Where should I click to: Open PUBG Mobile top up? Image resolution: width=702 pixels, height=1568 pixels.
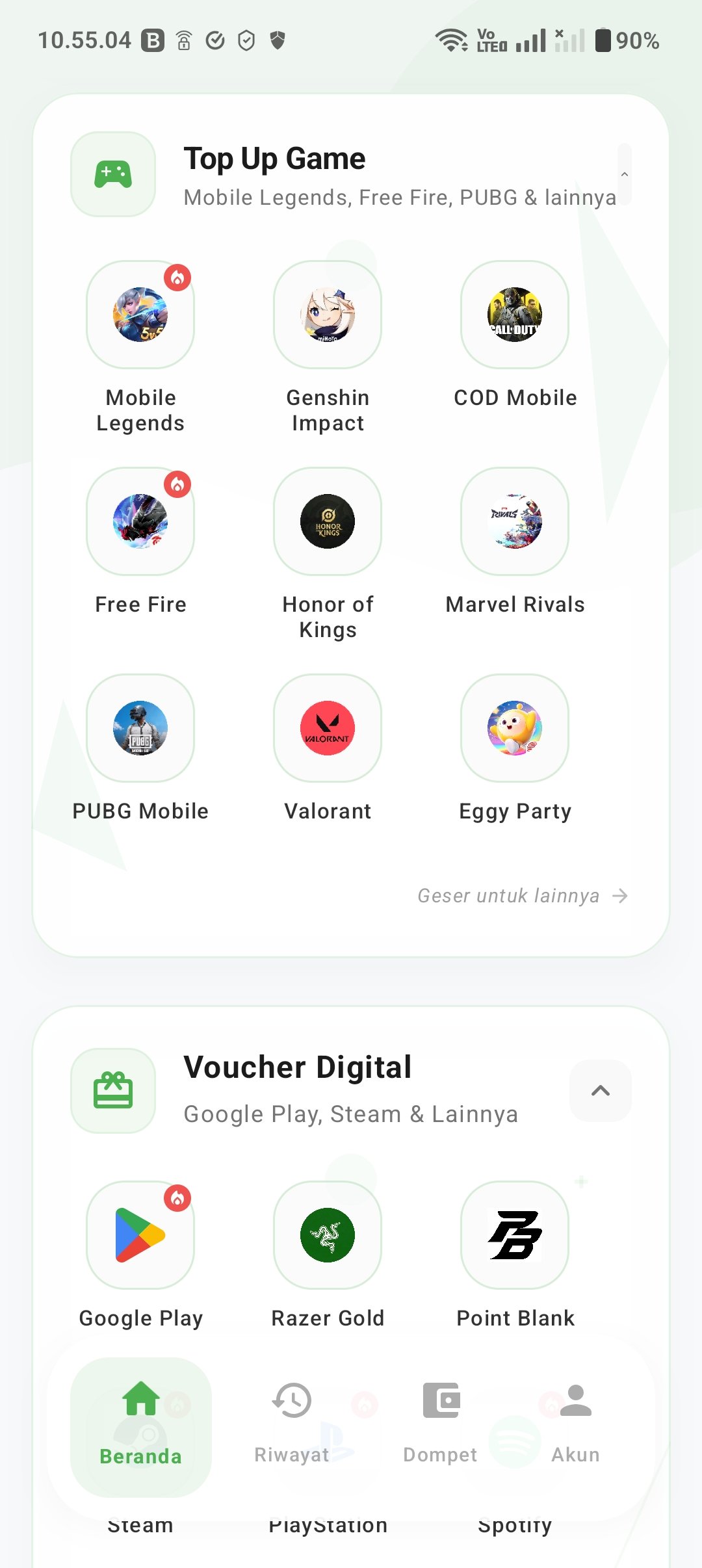click(140, 728)
